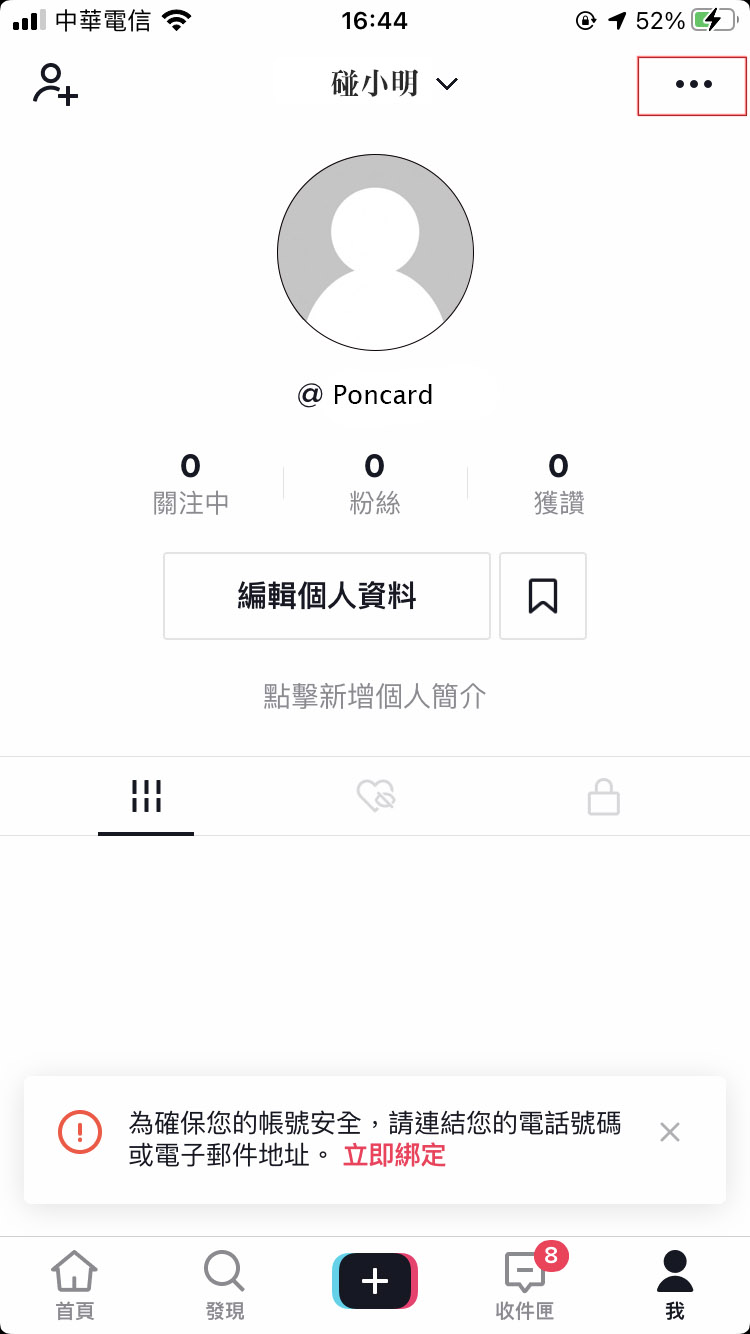750x1334 pixels.
Task: Switch to the private lock tab
Action: (603, 797)
